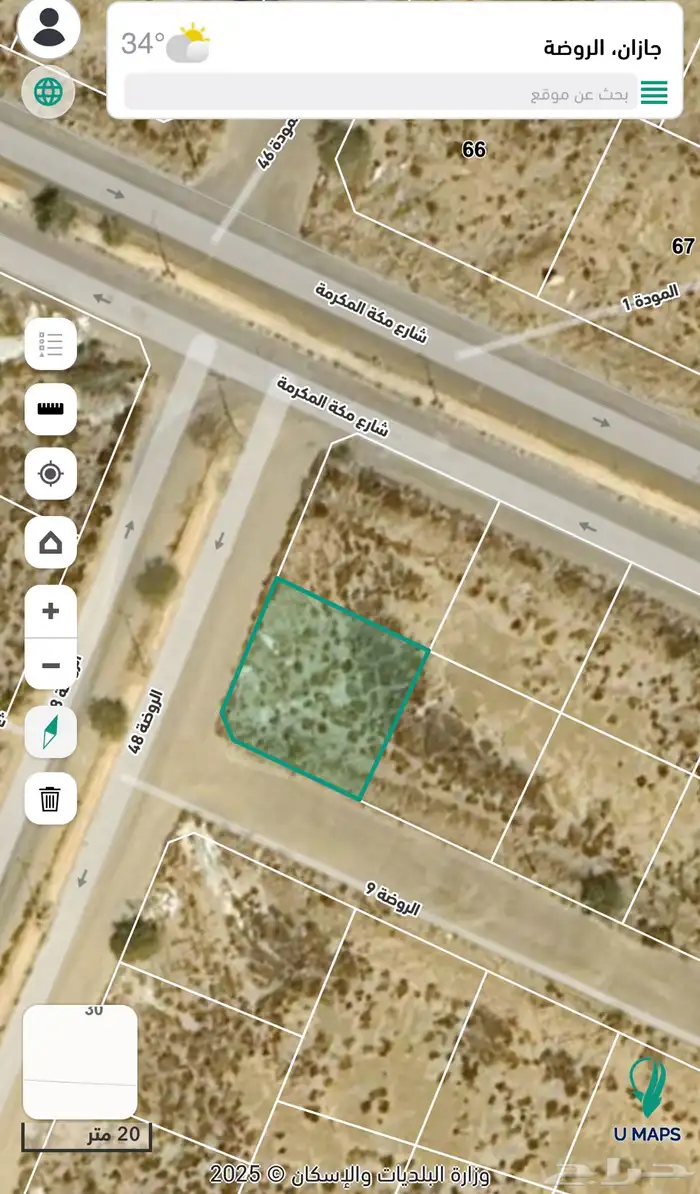Reset map orientation with compass

point(50,733)
